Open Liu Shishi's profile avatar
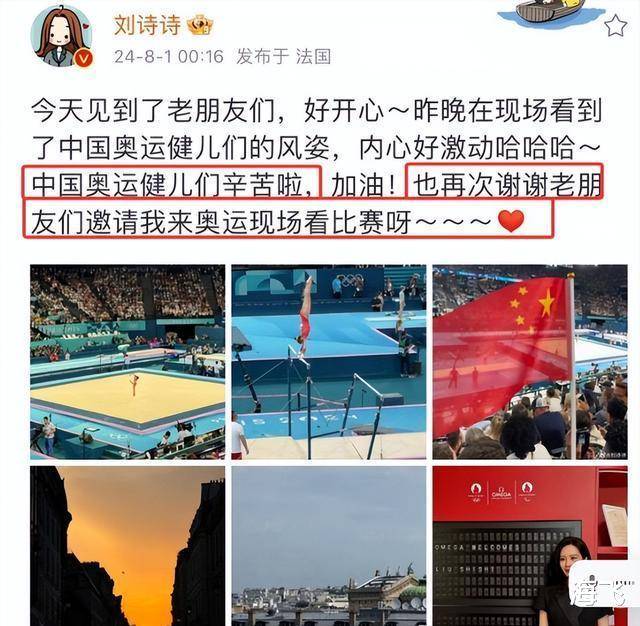The width and height of the screenshot is (640, 626). pos(61,37)
